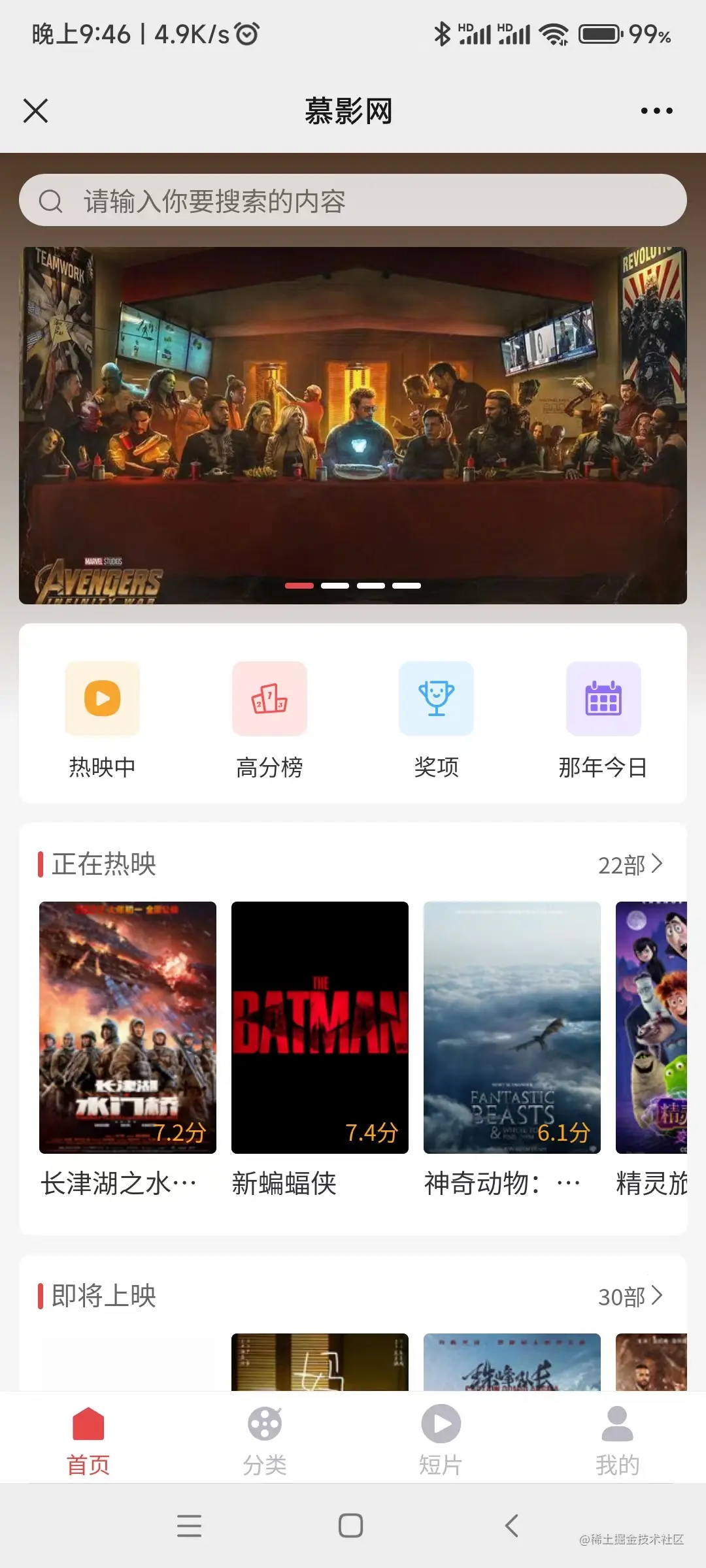View all 22部 movies now showing
The height and width of the screenshot is (1568, 706).
(630, 864)
